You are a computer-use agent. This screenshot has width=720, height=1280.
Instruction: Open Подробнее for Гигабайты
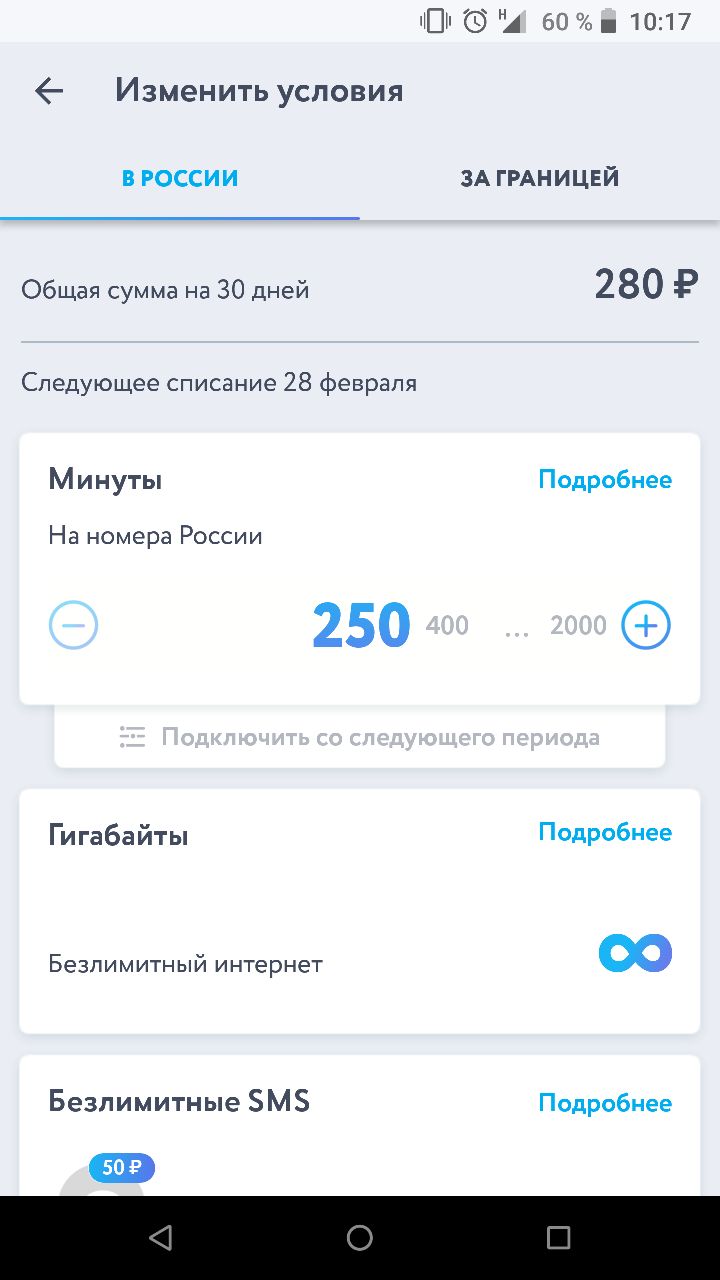[x=605, y=832]
